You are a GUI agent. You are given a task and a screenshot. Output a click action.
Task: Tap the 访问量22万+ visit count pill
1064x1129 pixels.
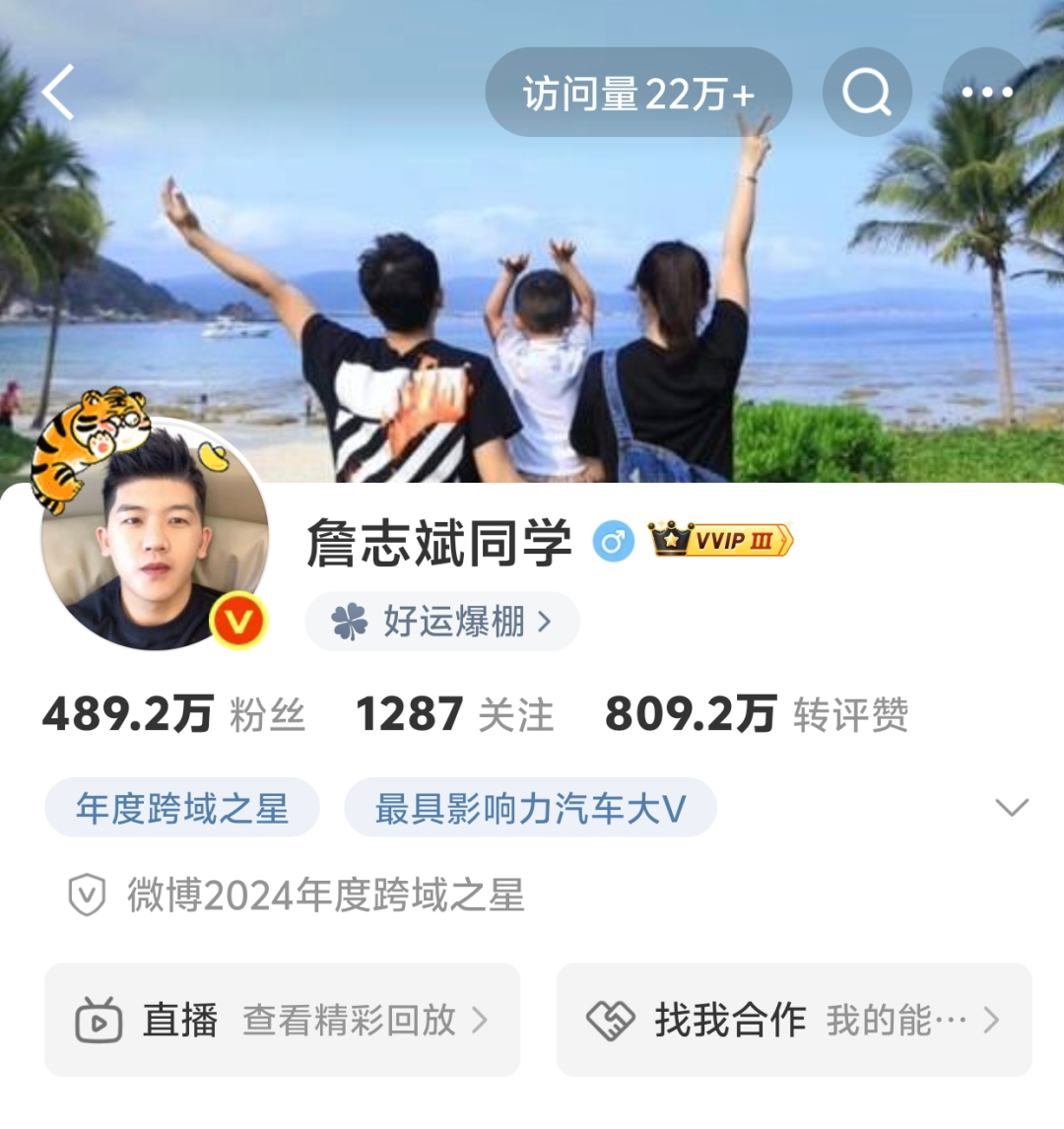tap(638, 94)
